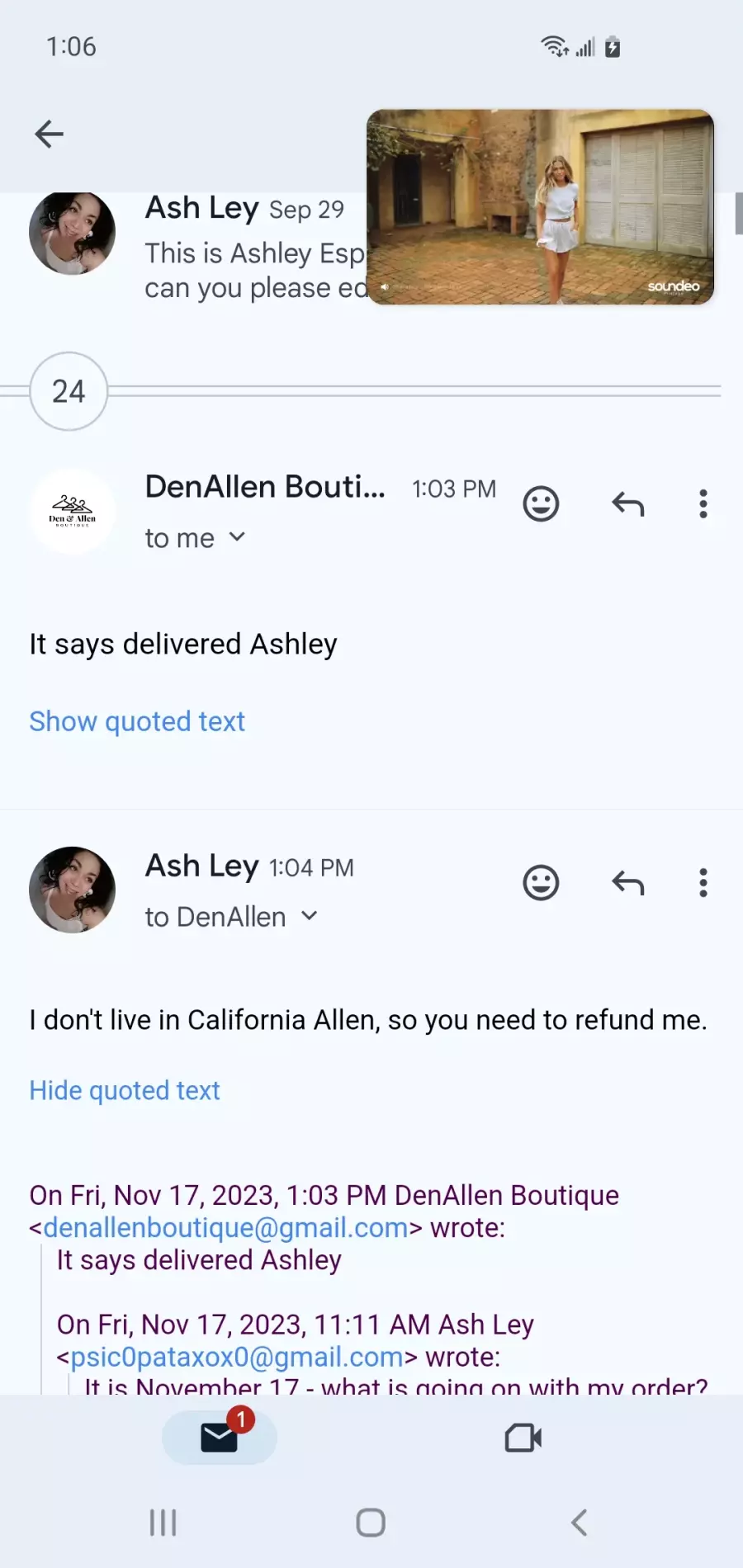This screenshot has height=1568, width=743.
Task: Reply to DenAllen Boutique's 1:03 PM message
Action: coord(628,504)
